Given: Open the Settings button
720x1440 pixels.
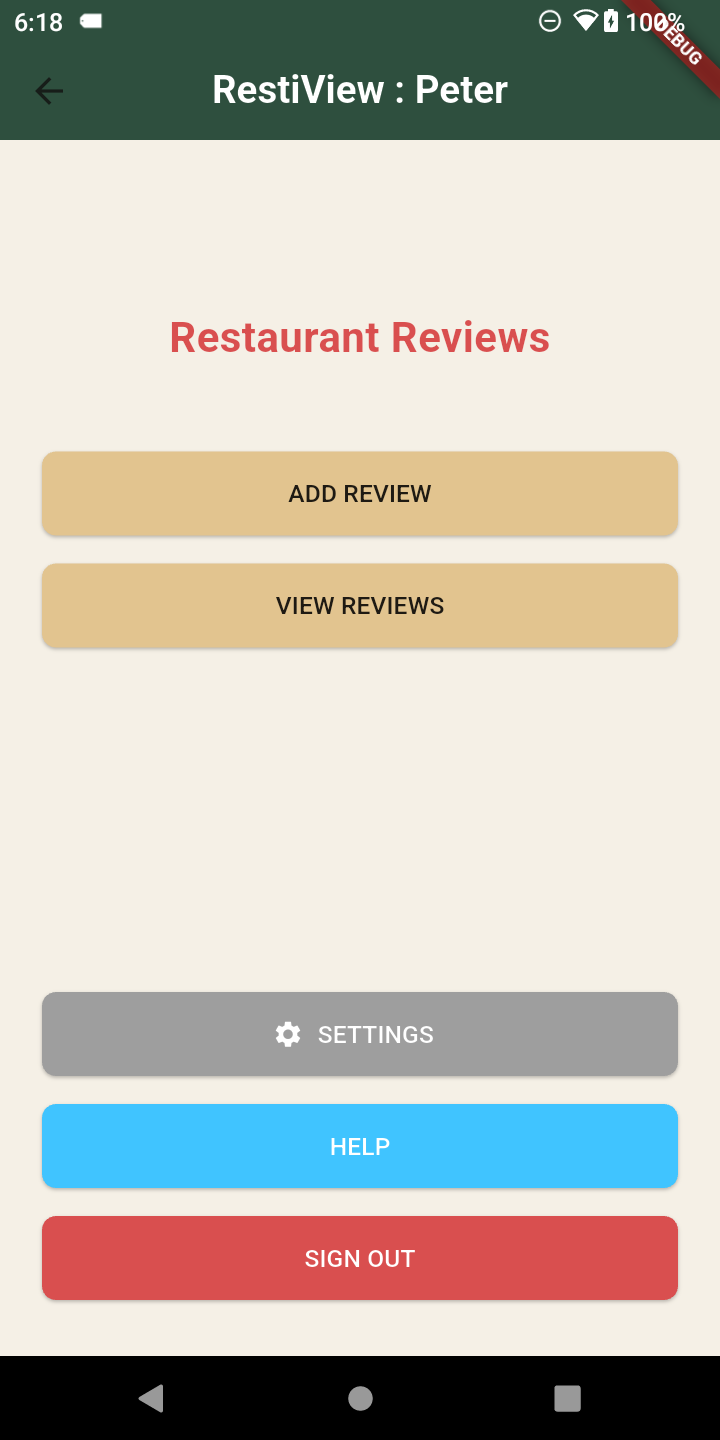Looking at the screenshot, I should coord(360,1034).
